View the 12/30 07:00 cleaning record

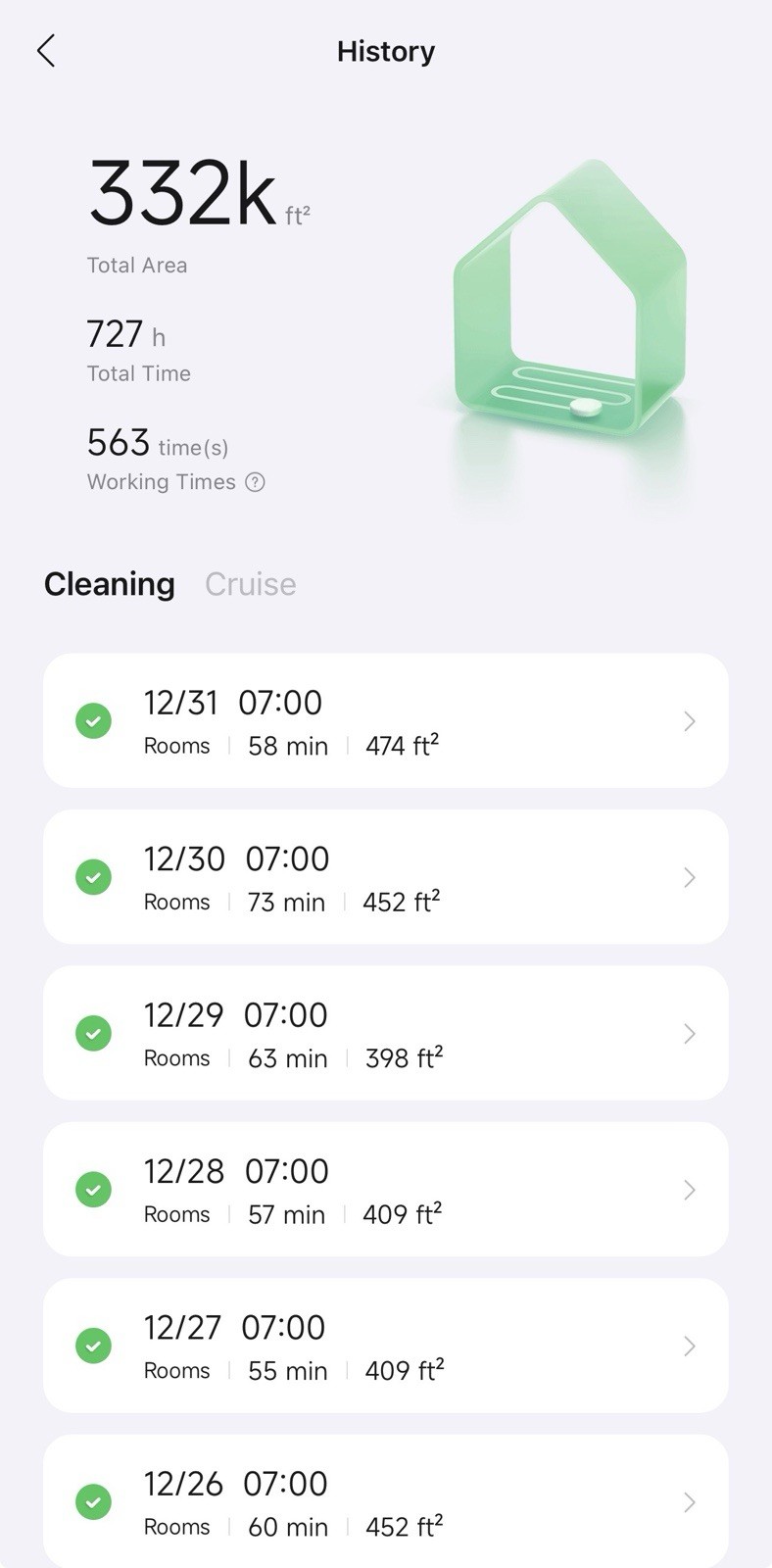[x=386, y=877]
